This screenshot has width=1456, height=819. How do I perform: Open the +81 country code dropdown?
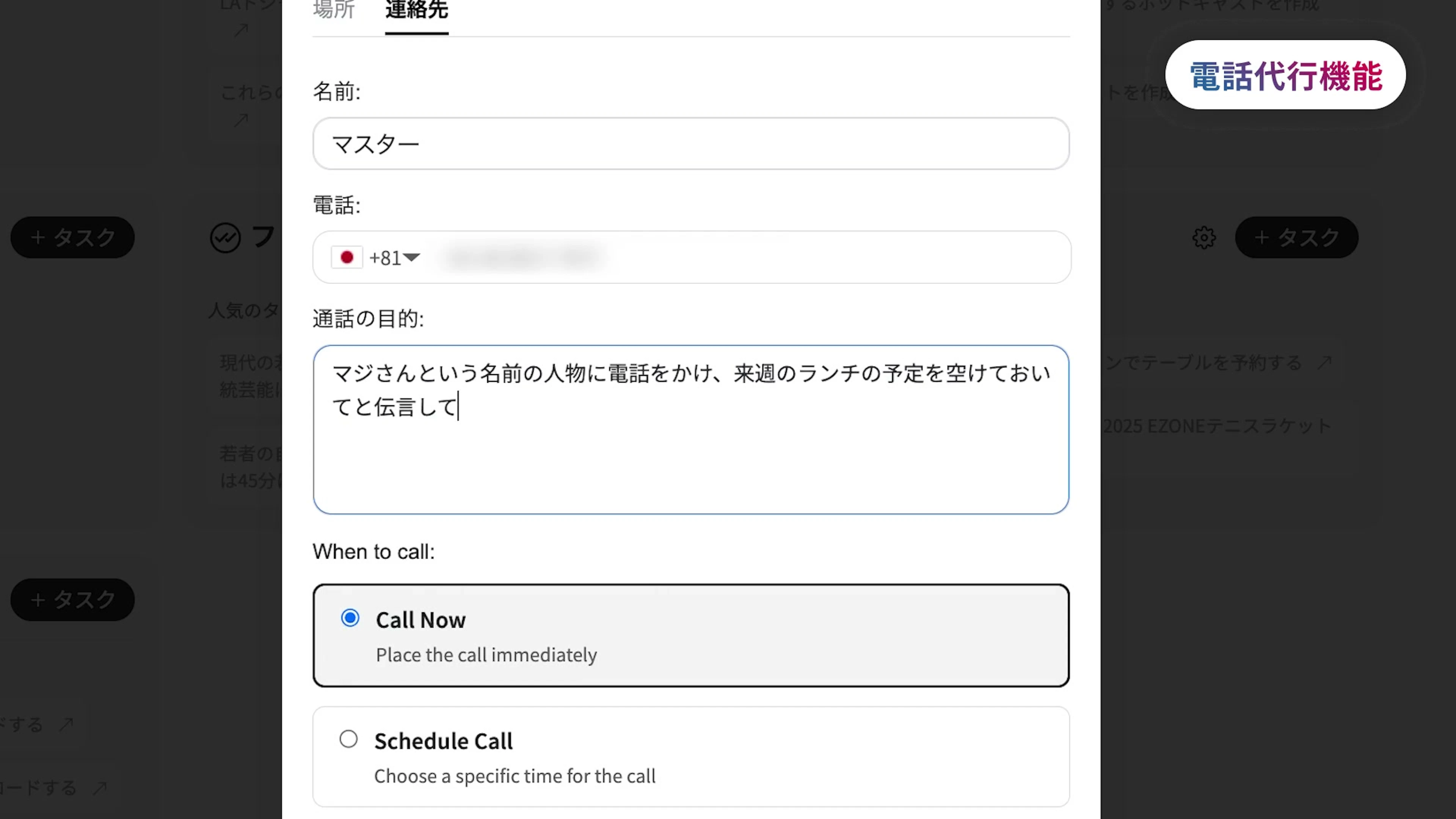coord(377,258)
